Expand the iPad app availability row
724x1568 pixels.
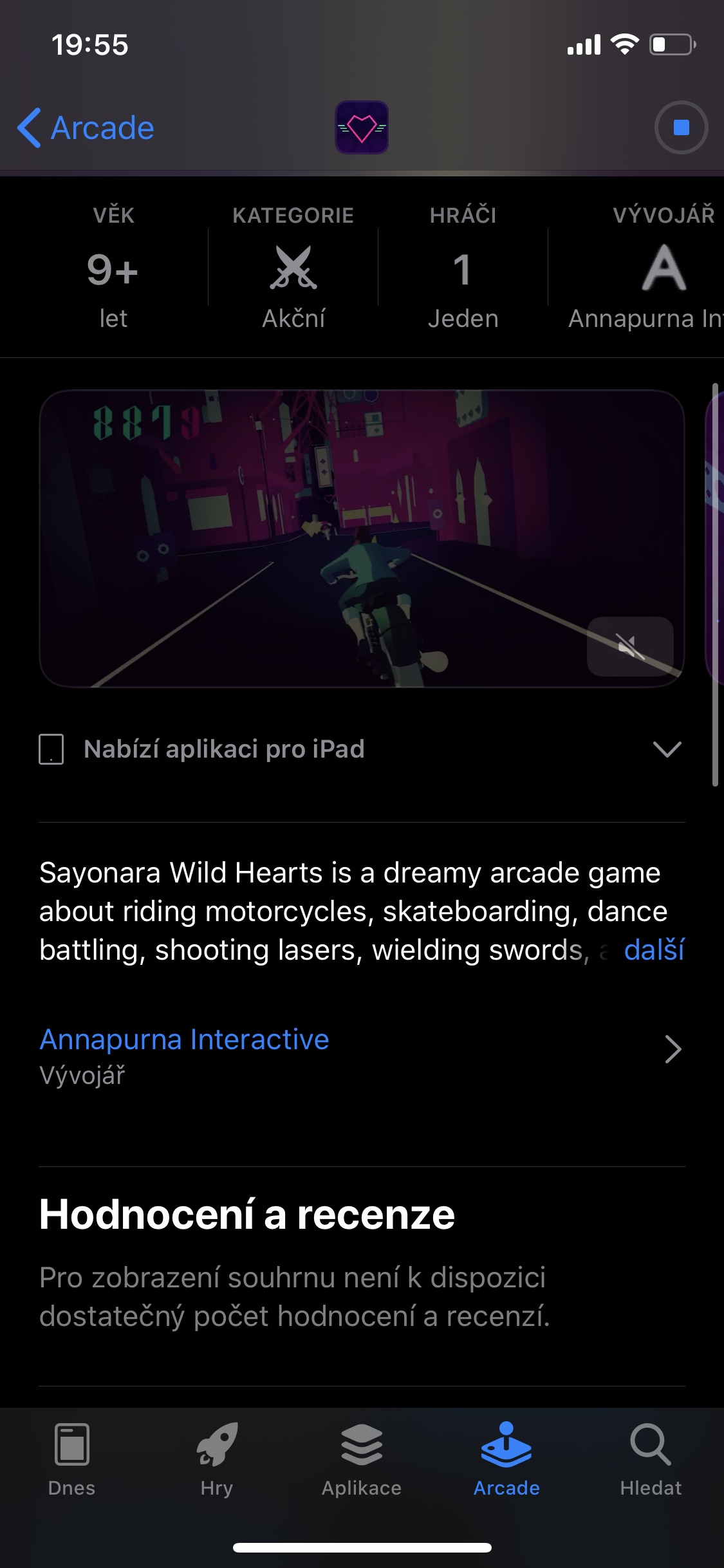(362, 749)
